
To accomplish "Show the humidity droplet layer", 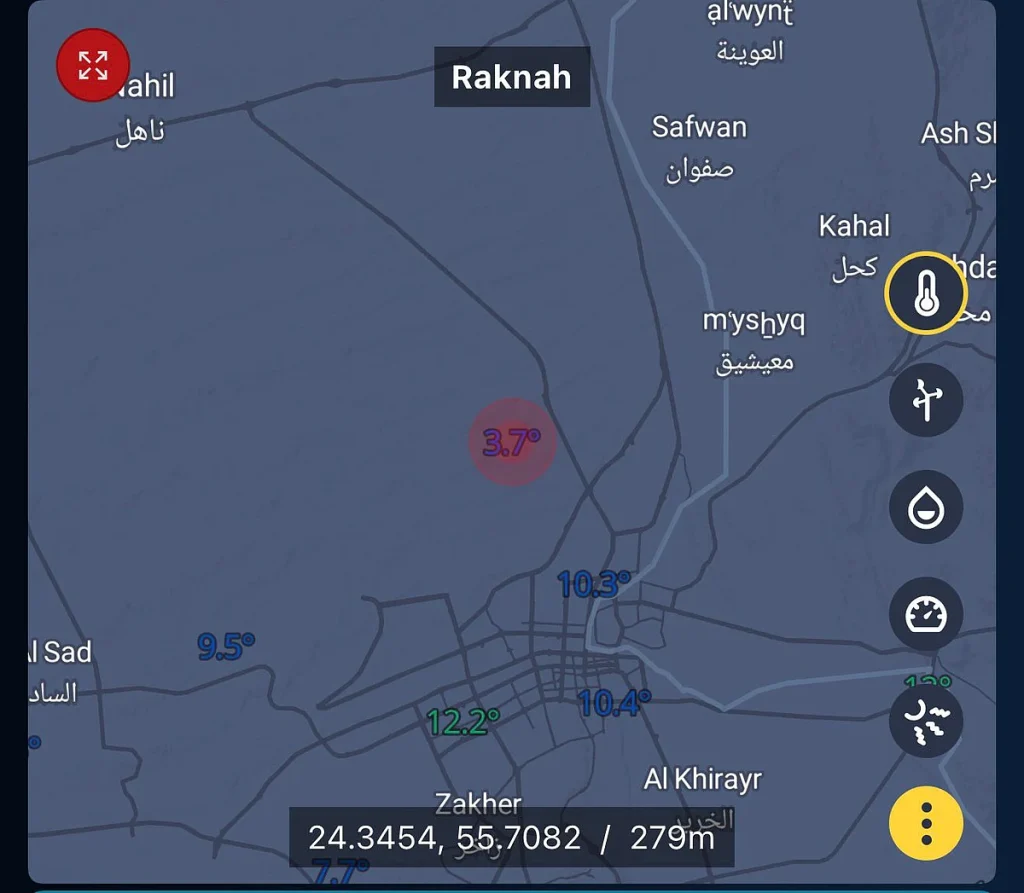I will (x=926, y=507).
